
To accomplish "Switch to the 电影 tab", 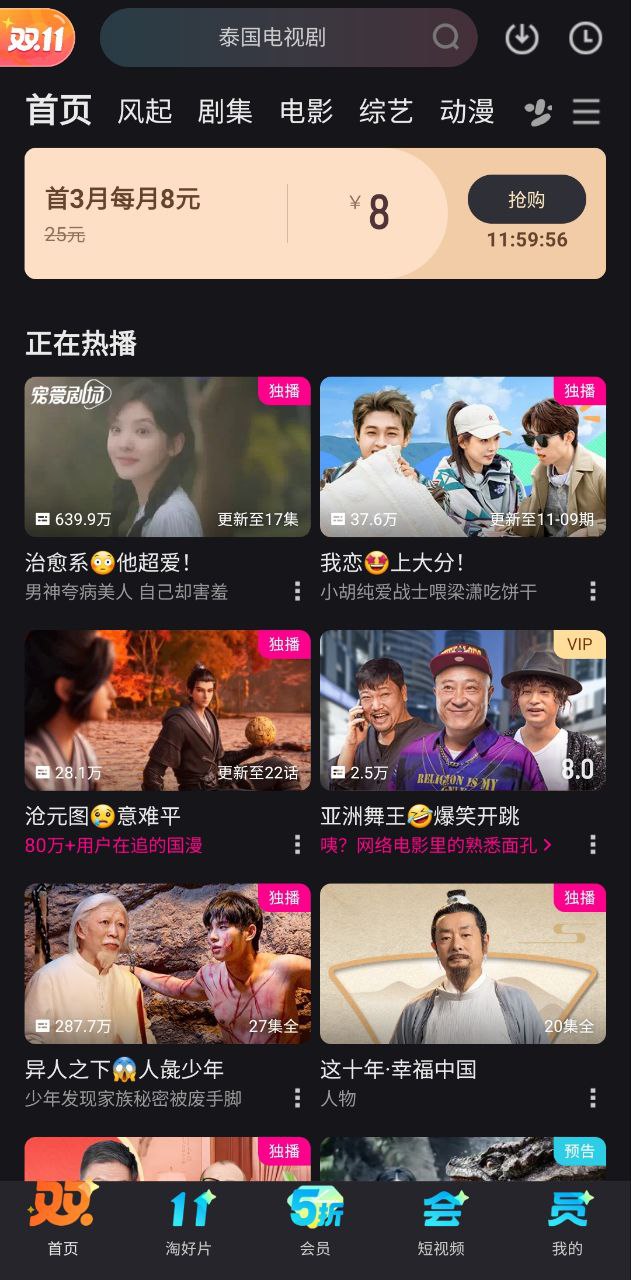I will pos(306,111).
